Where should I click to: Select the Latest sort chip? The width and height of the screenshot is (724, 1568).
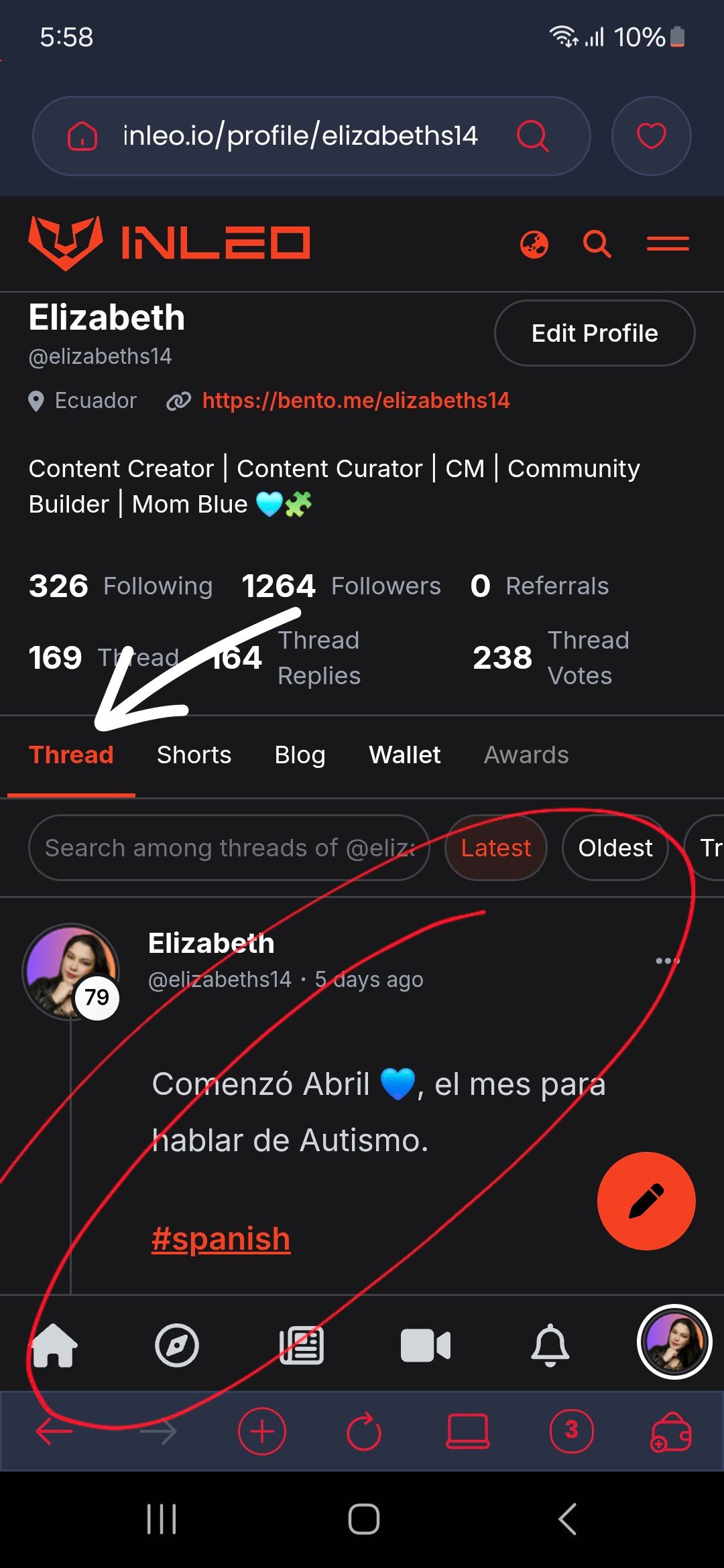[495, 848]
